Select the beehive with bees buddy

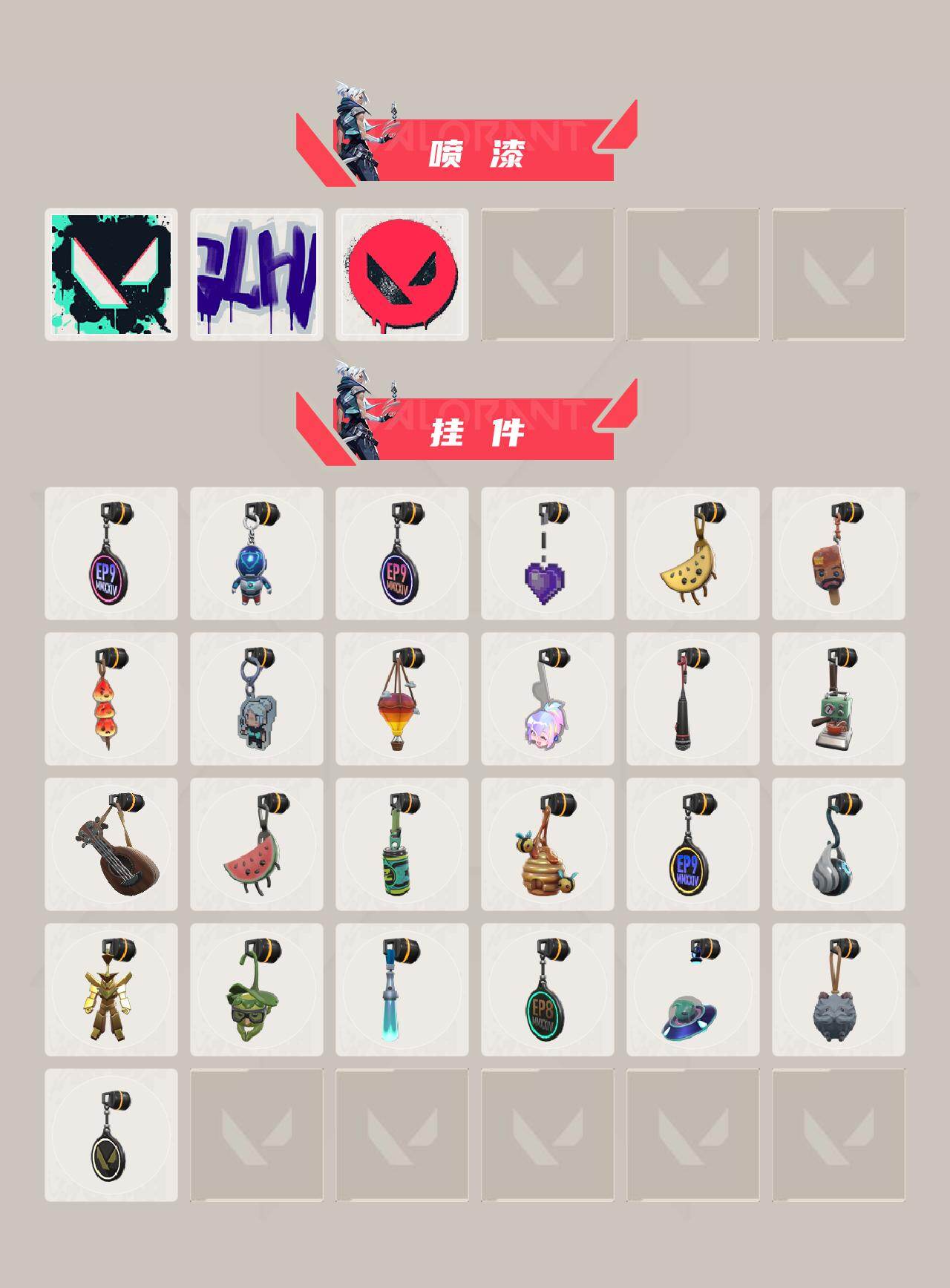coord(546,853)
